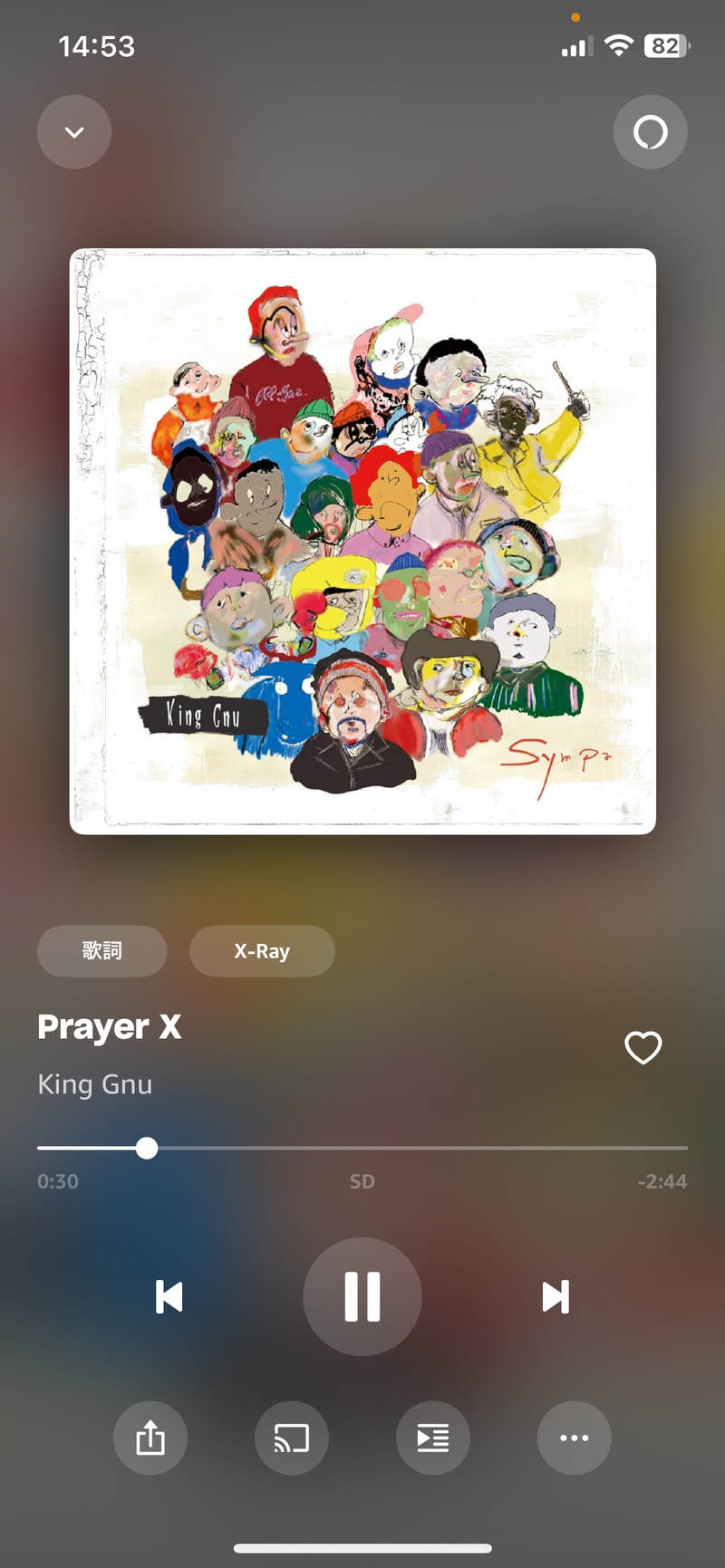Collapse the now playing screen
The width and height of the screenshot is (725, 1568).
tap(74, 132)
